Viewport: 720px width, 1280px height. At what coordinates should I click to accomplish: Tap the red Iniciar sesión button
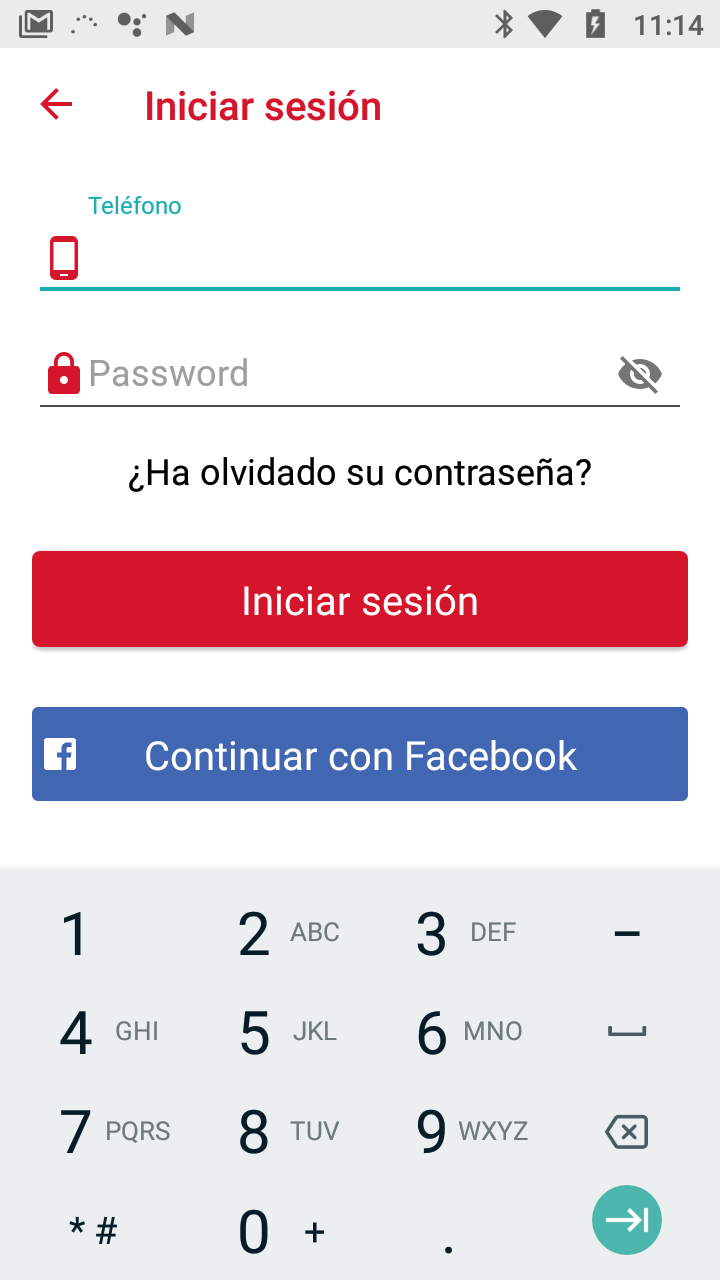(x=360, y=600)
